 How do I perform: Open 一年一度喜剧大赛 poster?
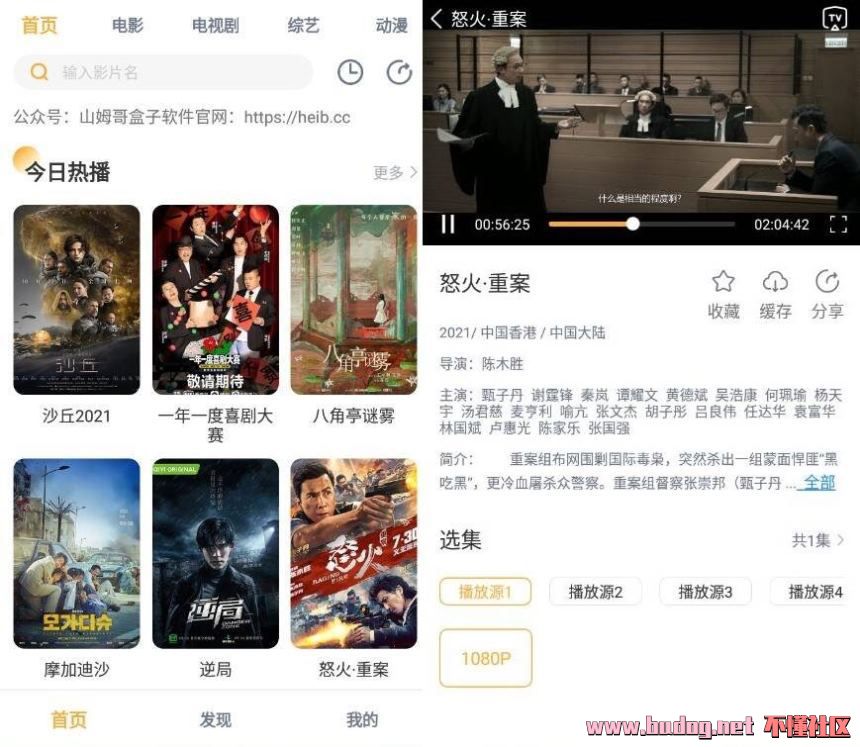point(215,300)
